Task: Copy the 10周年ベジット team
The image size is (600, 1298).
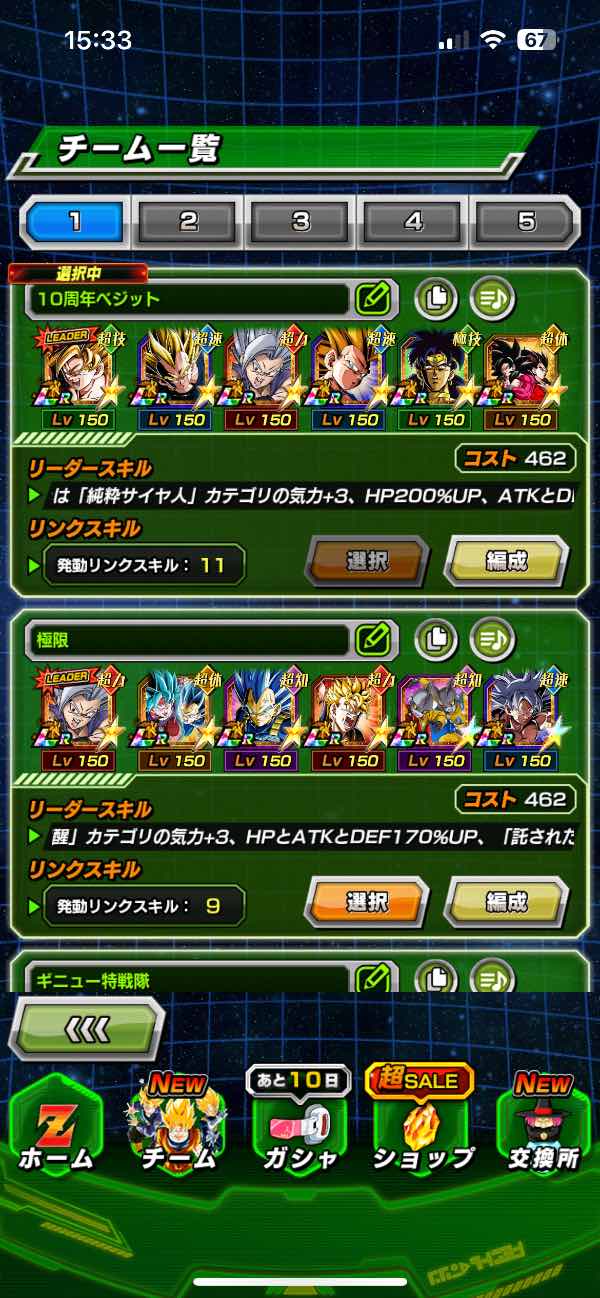Action: click(435, 297)
